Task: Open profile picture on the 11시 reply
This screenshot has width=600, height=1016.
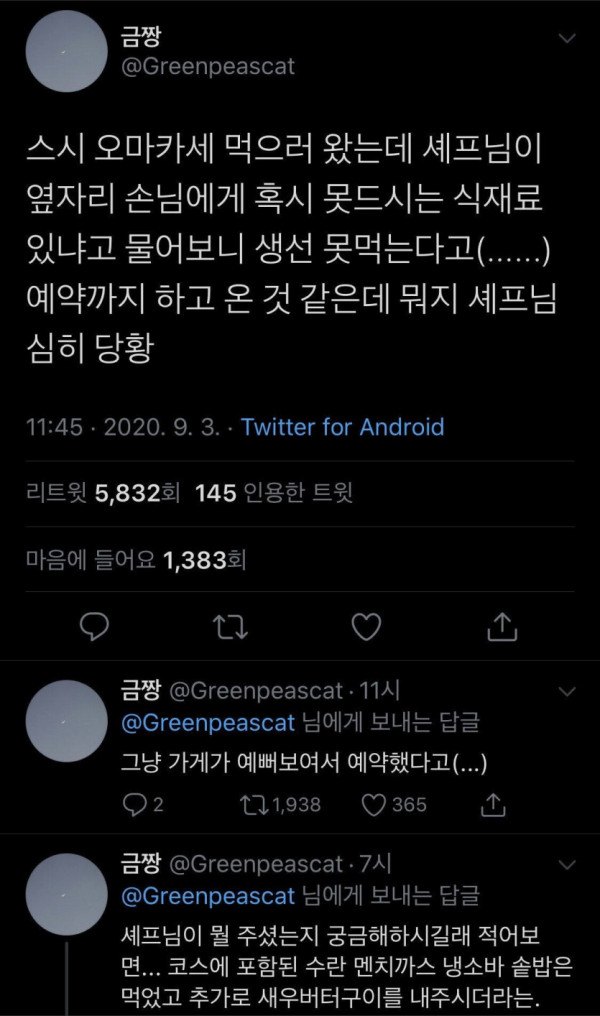Action: click(66, 721)
